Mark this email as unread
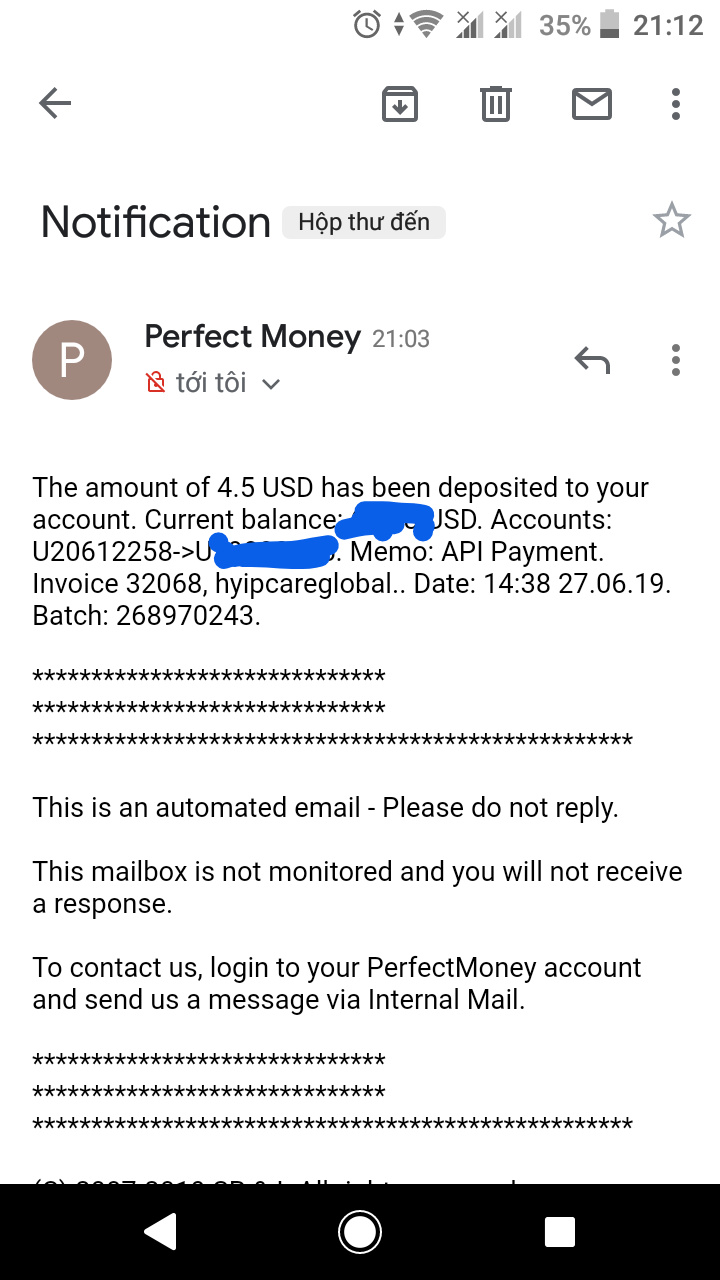 click(591, 103)
